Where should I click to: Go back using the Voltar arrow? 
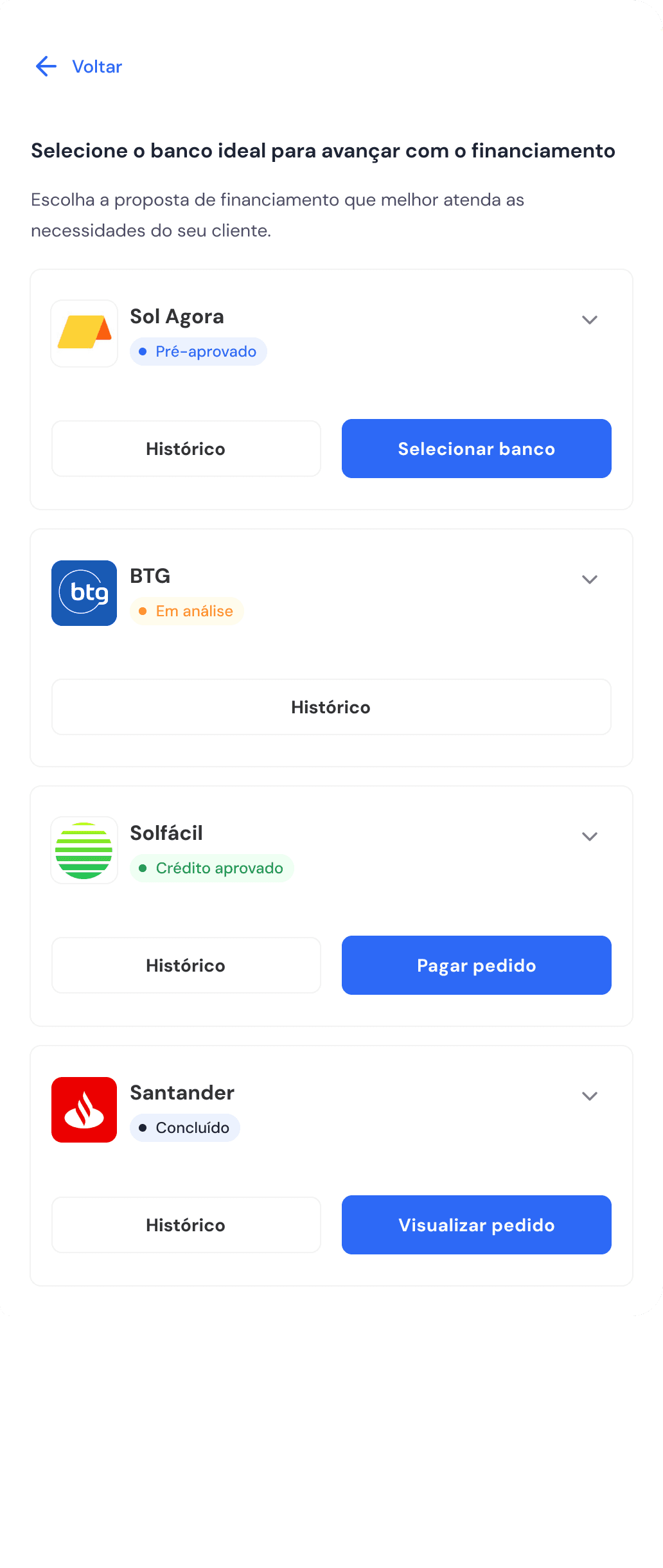point(46,66)
